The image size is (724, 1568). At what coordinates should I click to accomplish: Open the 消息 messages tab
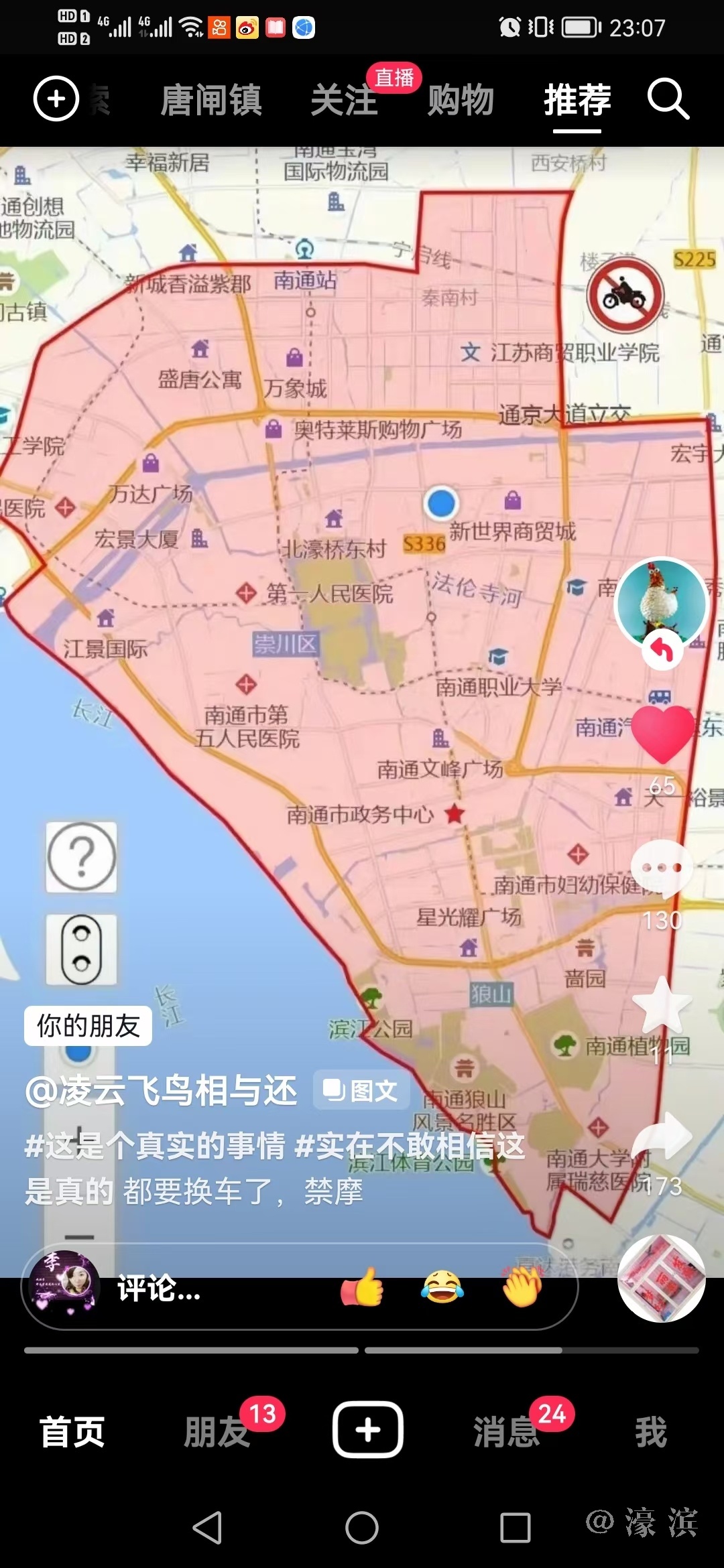[506, 1431]
